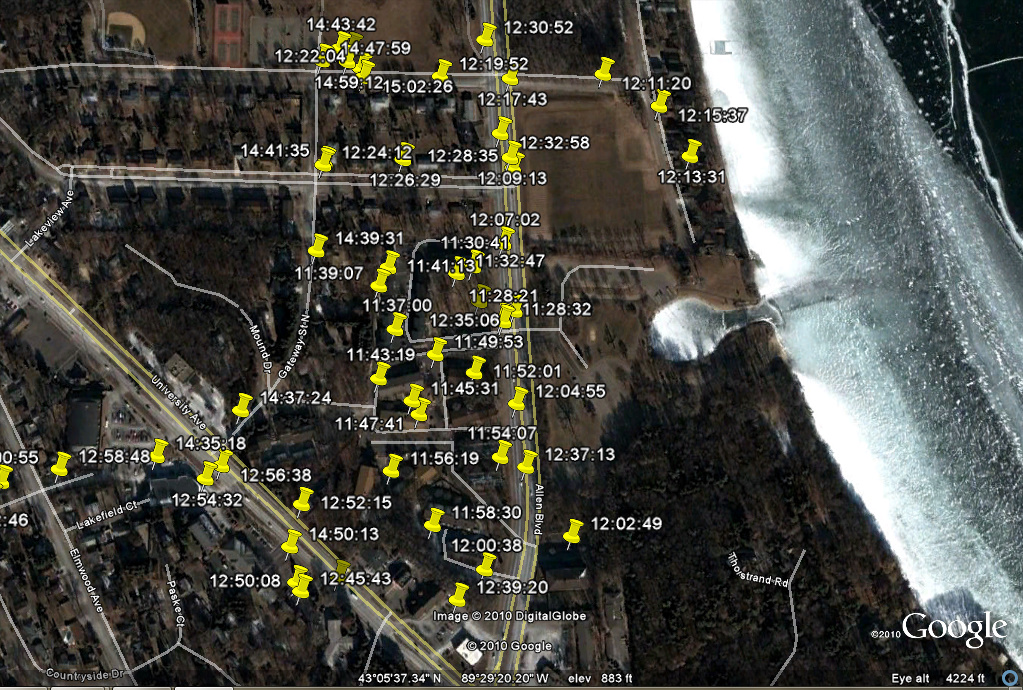
Task: Open the pin labeled 12:37:13
Action: click(x=528, y=461)
